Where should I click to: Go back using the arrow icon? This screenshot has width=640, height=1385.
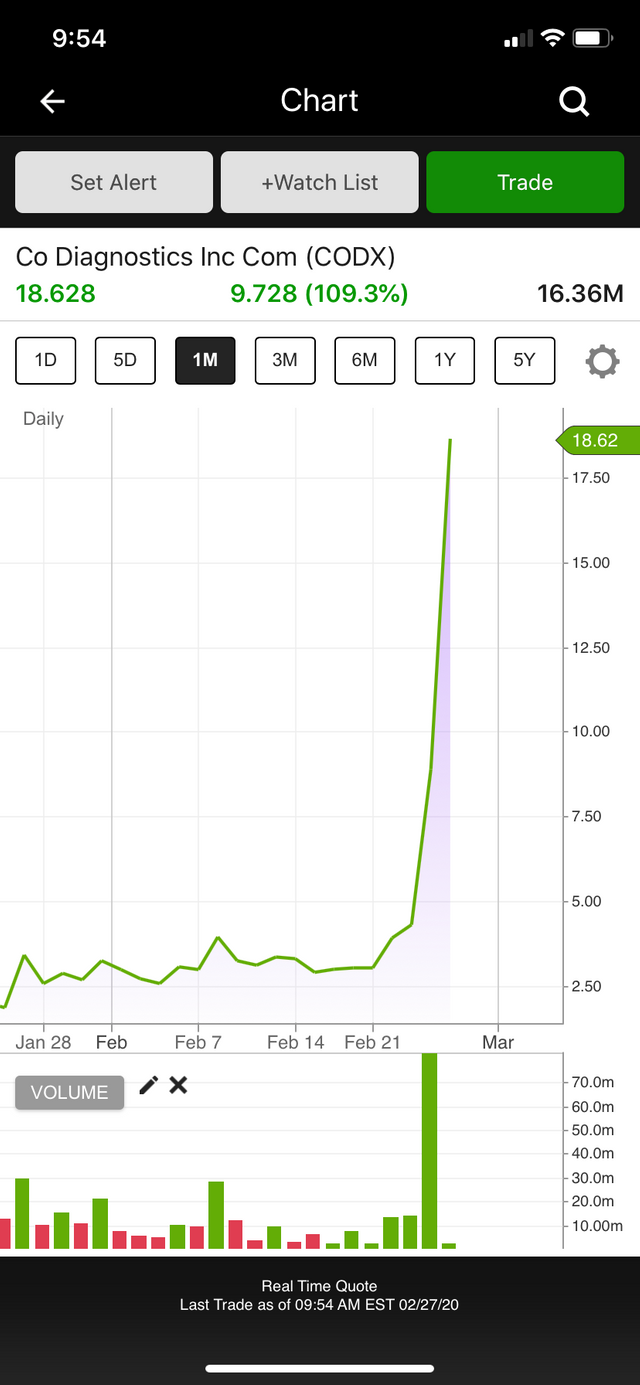pyautogui.click(x=52, y=101)
